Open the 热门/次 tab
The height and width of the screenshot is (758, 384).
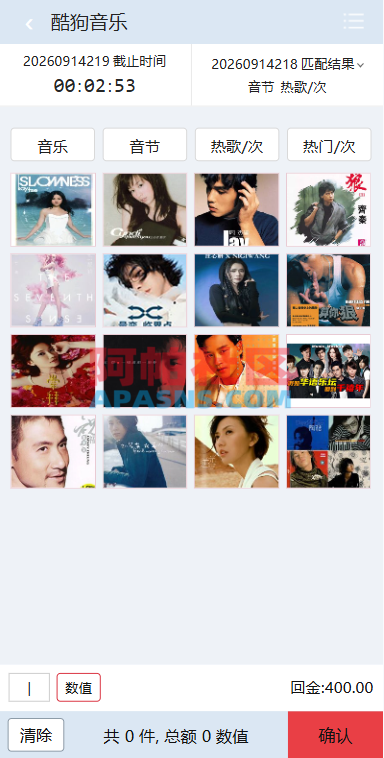point(329,145)
